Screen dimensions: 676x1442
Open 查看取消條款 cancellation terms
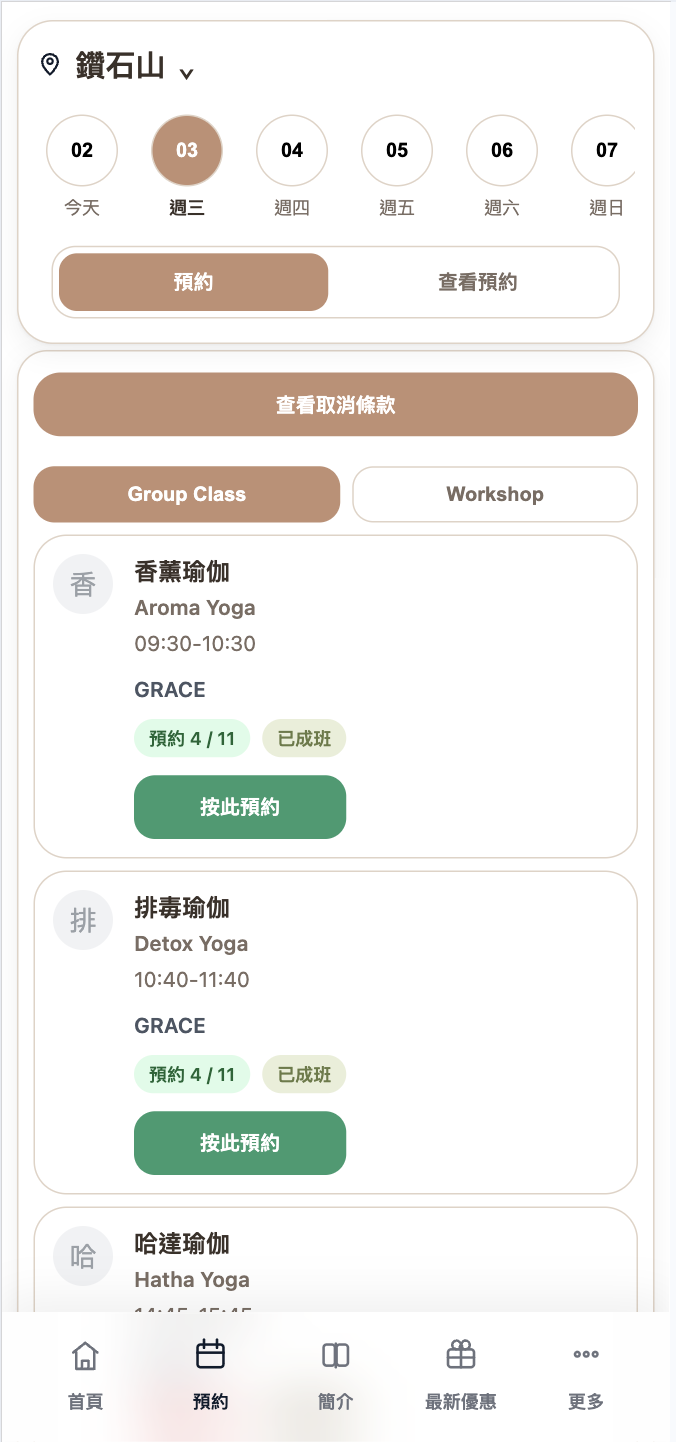coord(336,405)
